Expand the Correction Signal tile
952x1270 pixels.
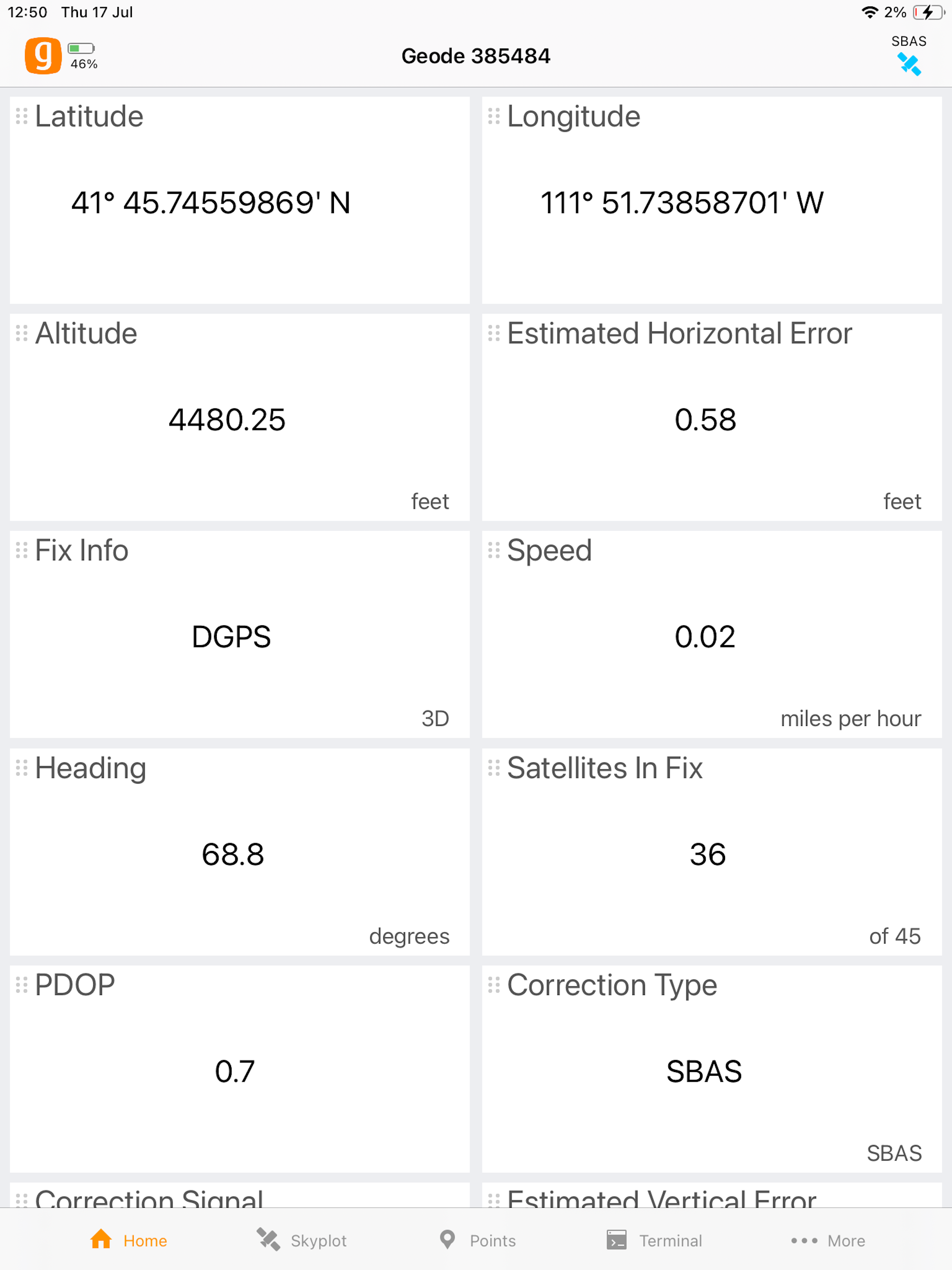(149, 1200)
